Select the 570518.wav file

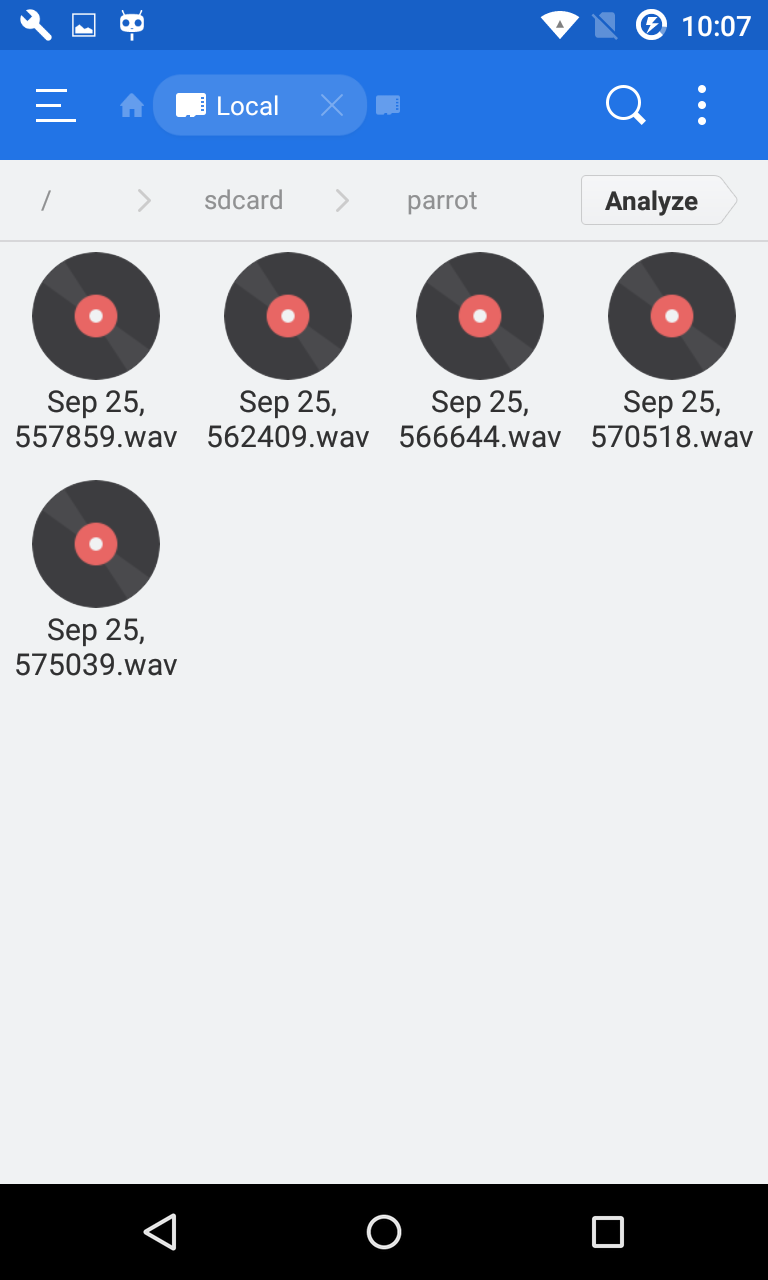click(672, 351)
